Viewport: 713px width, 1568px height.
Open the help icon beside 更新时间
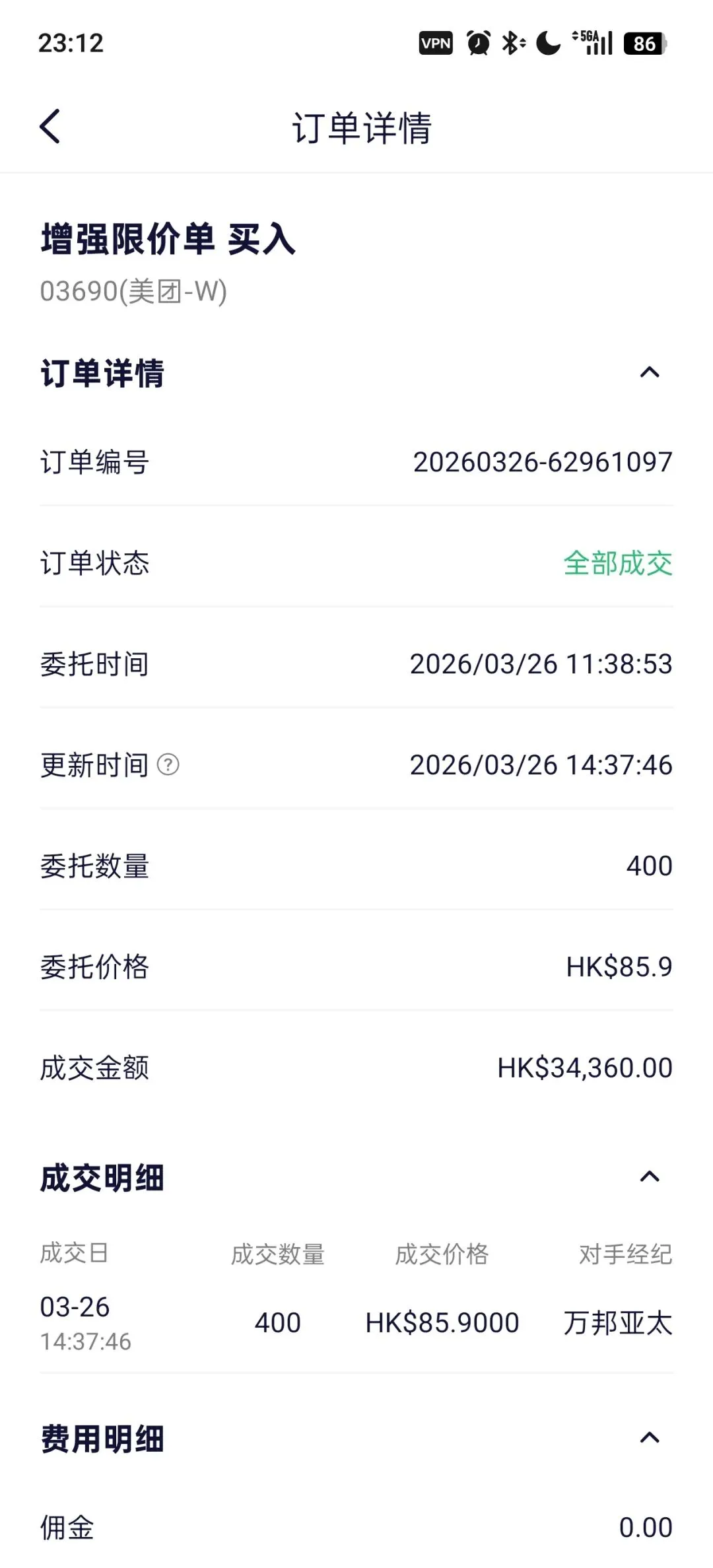tap(168, 765)
